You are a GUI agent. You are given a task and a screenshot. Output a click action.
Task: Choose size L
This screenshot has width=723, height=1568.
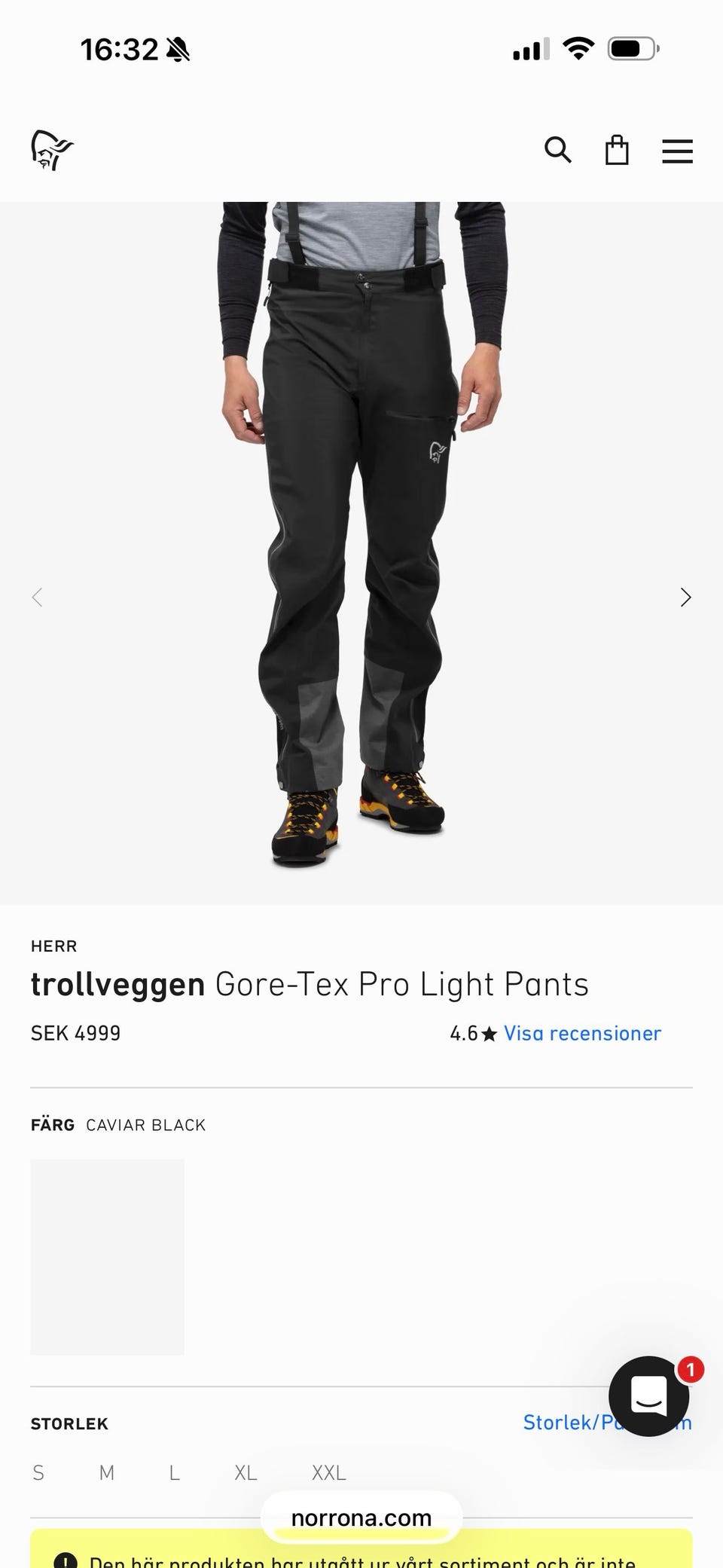click(x=174, y=1472)
